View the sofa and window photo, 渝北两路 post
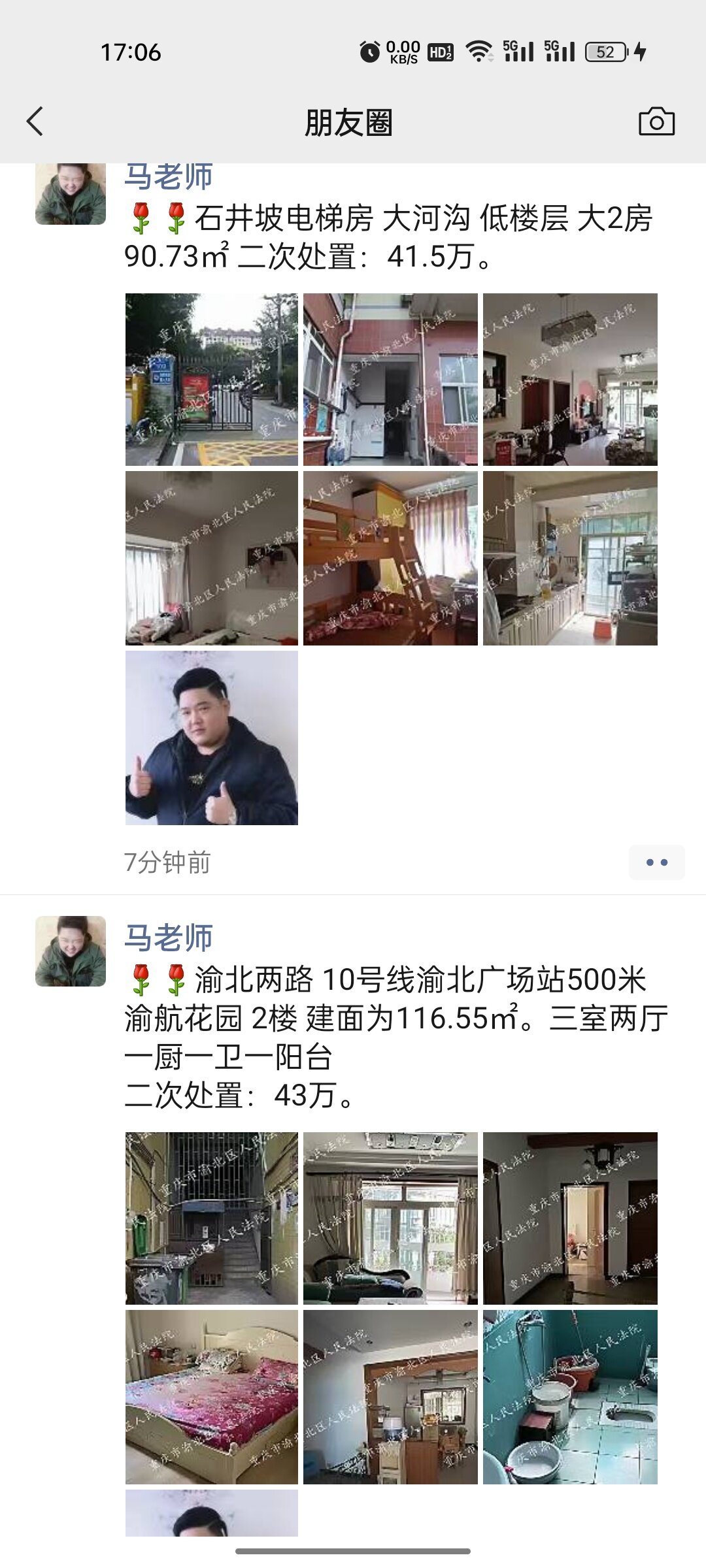 click(390, 1218)
